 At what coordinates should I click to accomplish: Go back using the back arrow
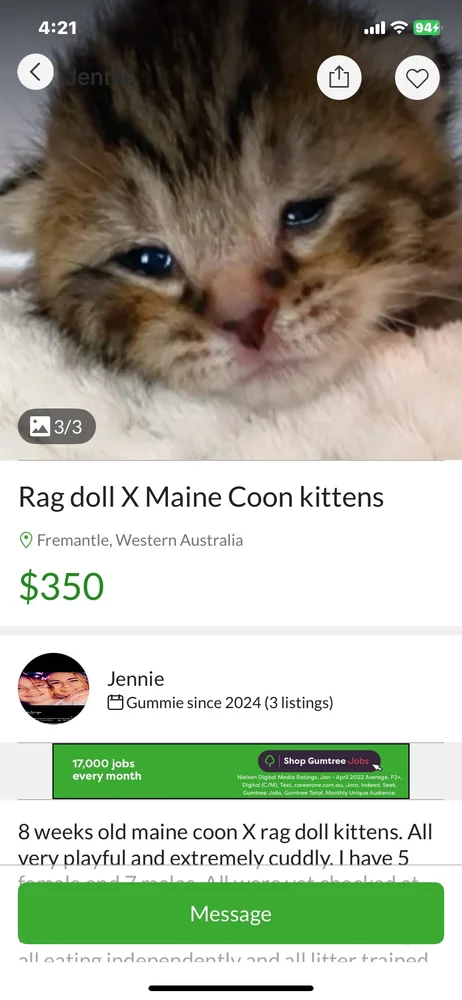coord(35,72)
